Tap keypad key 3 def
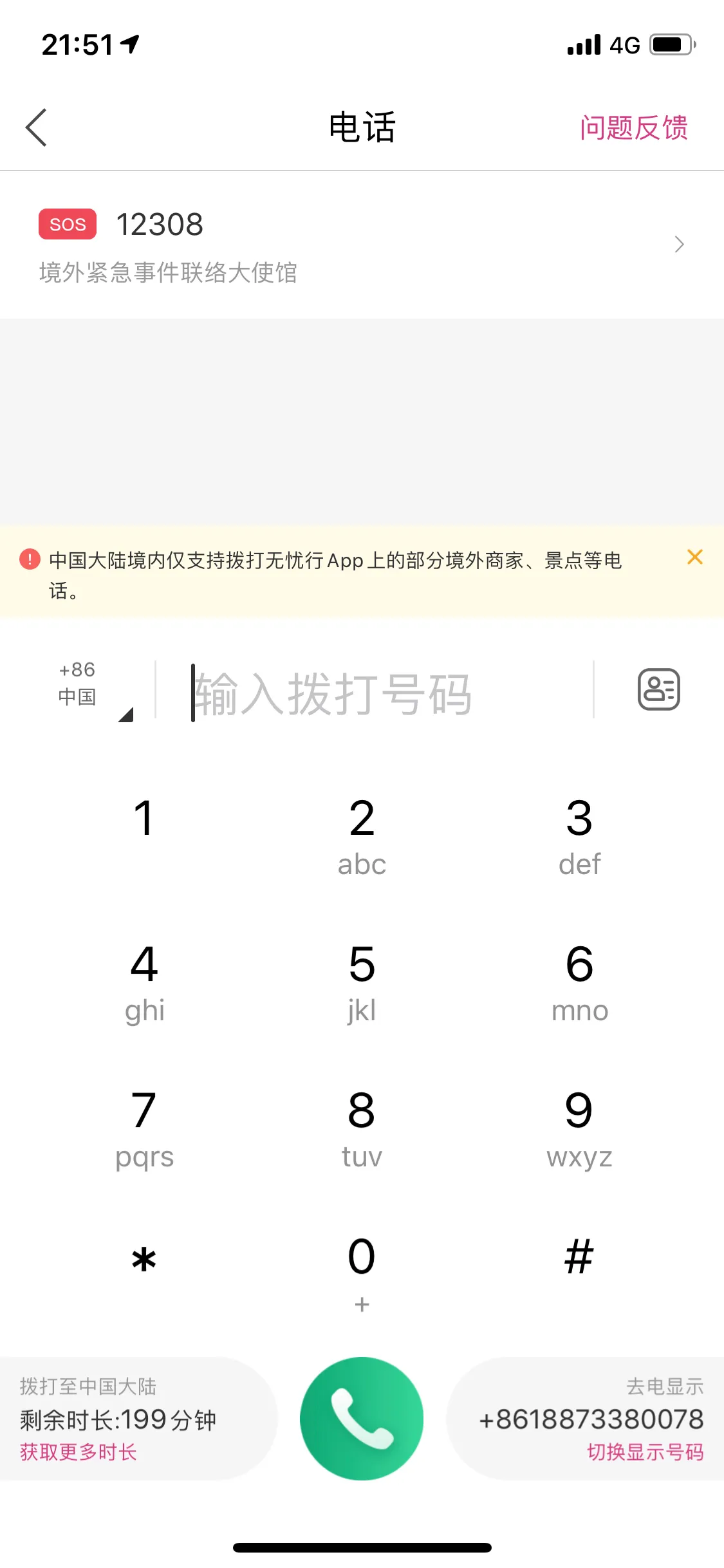The image size is (724, 1568). [x=579, y=835]
